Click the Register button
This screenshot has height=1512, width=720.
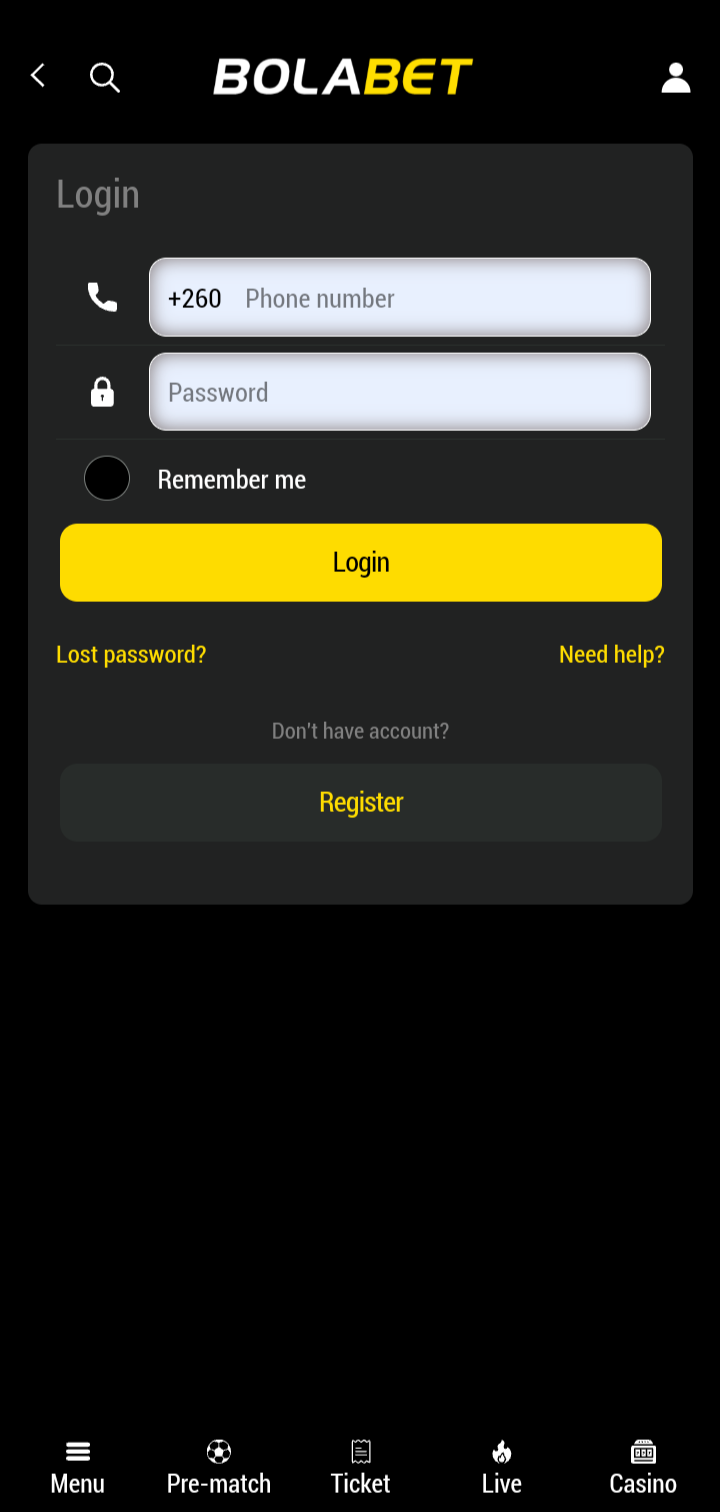click(x=360, y=802)
